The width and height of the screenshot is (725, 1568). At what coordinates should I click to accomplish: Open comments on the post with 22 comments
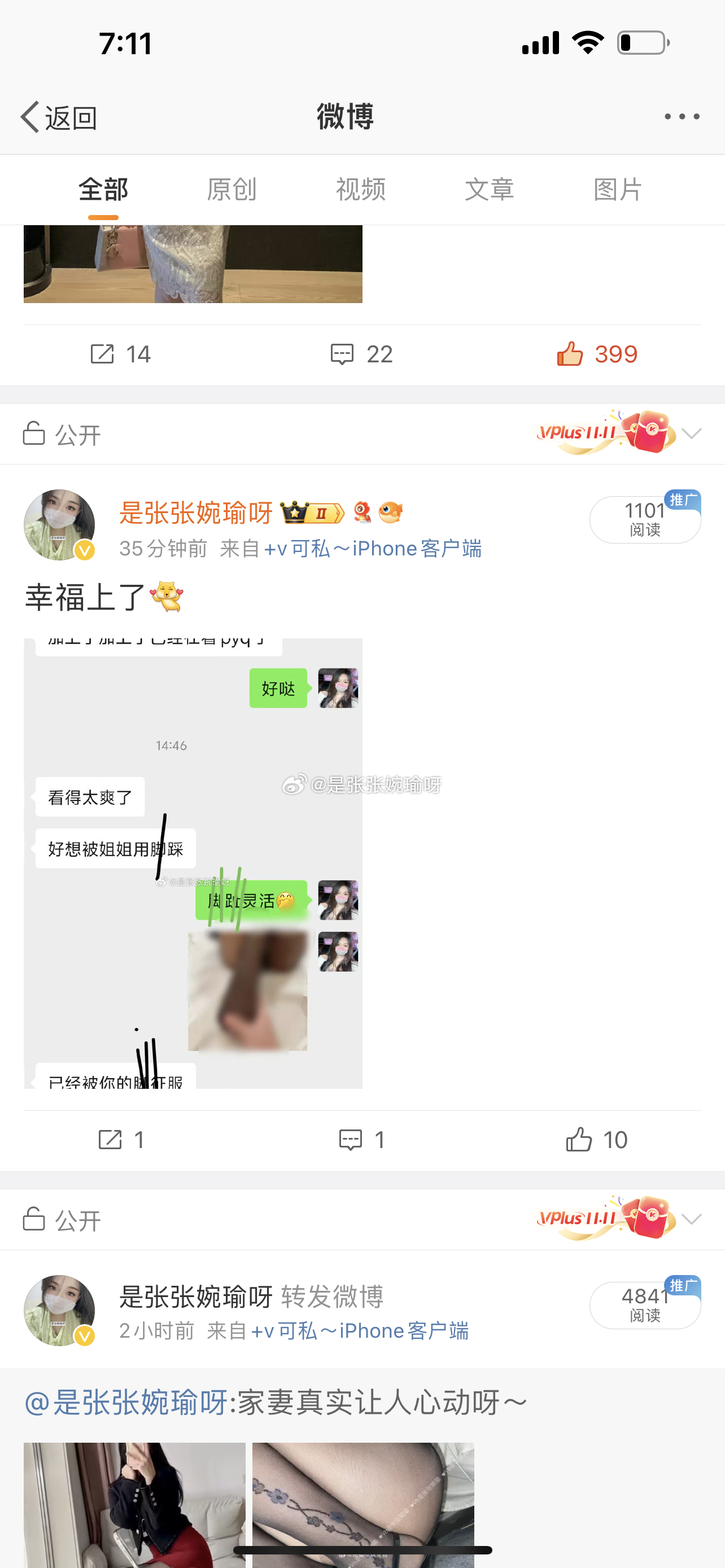[361, 354]
